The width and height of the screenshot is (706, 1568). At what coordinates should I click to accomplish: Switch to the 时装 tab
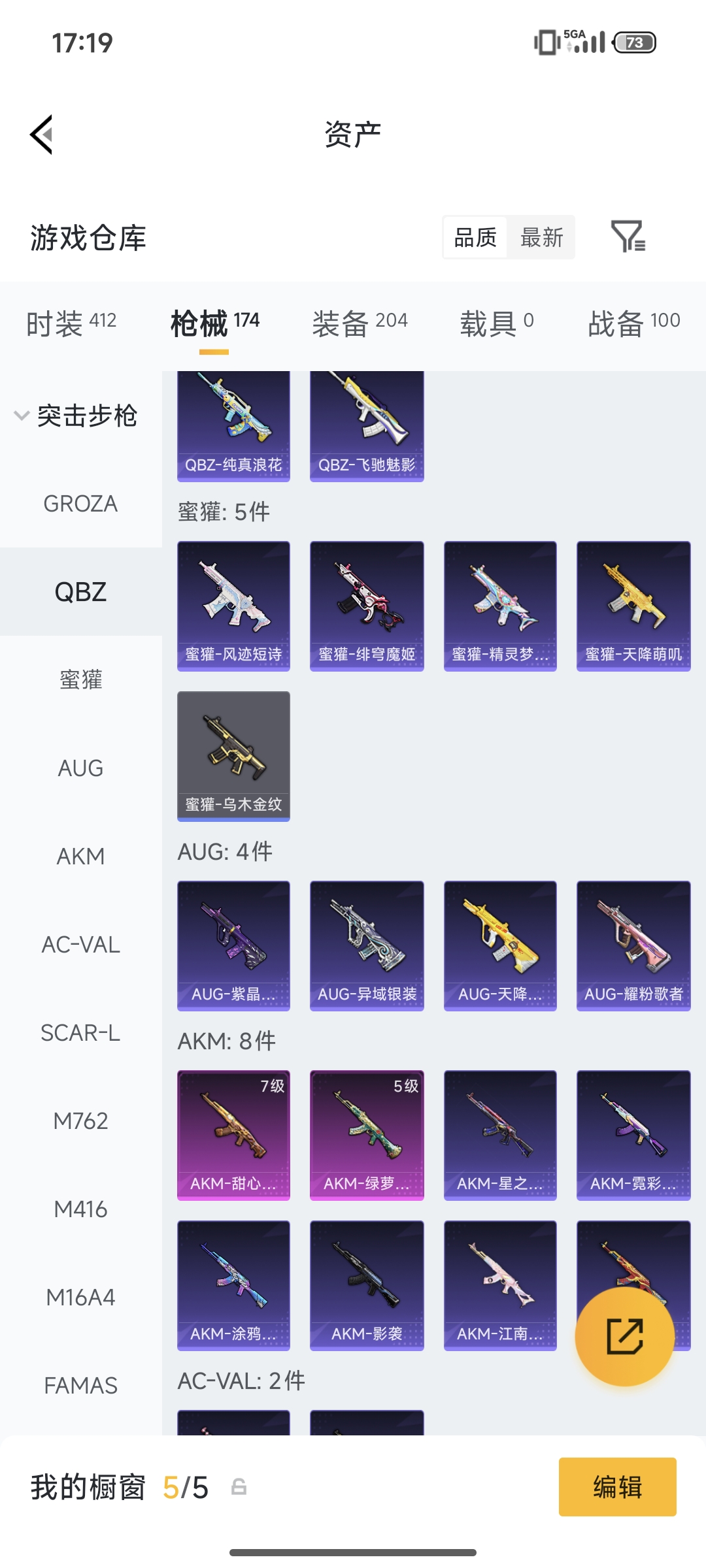(x=71, y=323)
